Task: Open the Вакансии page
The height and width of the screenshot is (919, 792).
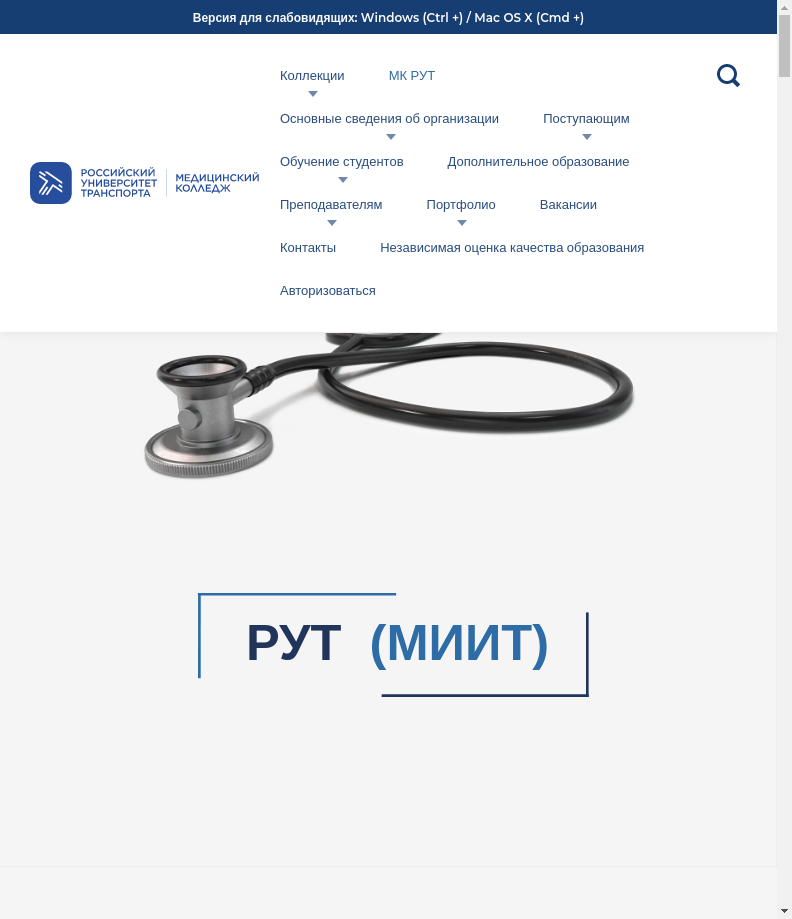Action: point(568,205)
